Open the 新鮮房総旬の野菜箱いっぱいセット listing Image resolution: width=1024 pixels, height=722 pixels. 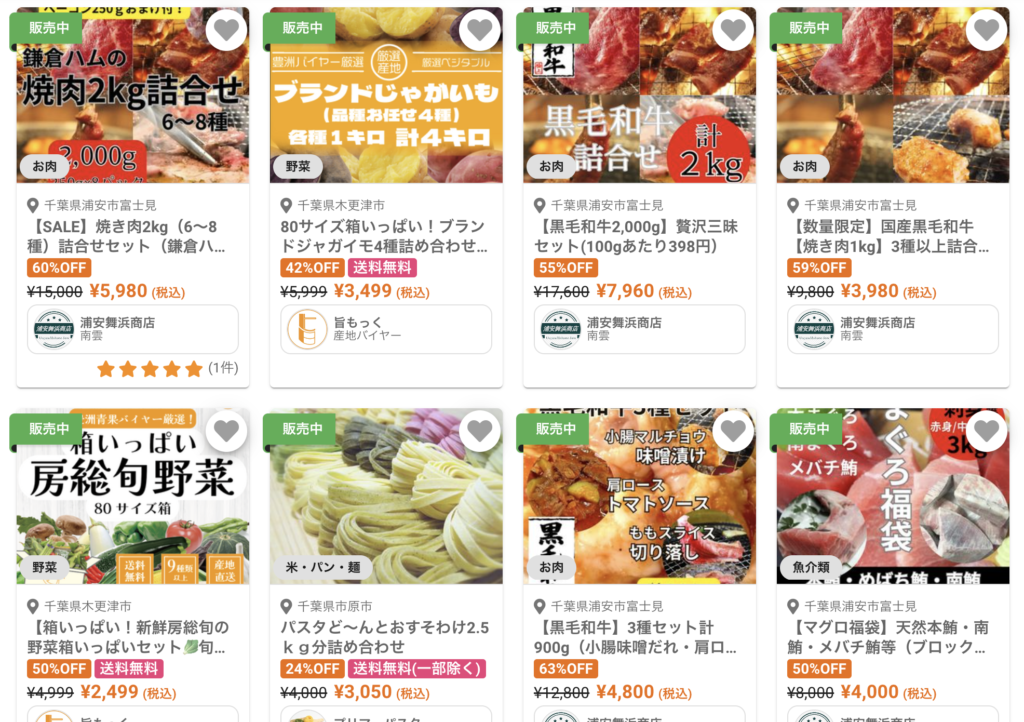coord(128,637)
